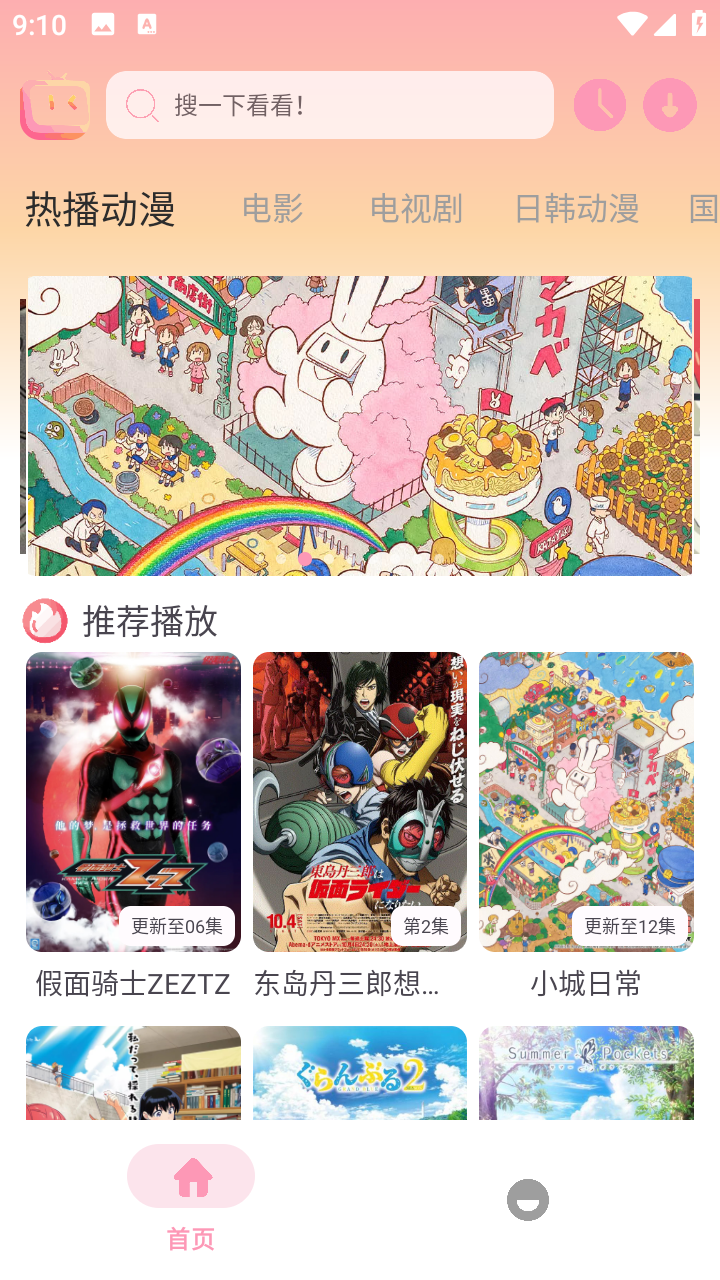The image size is (720, 1280).
Task: Open the 假面骑士ZEZTZ poster
Action: point(133,800)
